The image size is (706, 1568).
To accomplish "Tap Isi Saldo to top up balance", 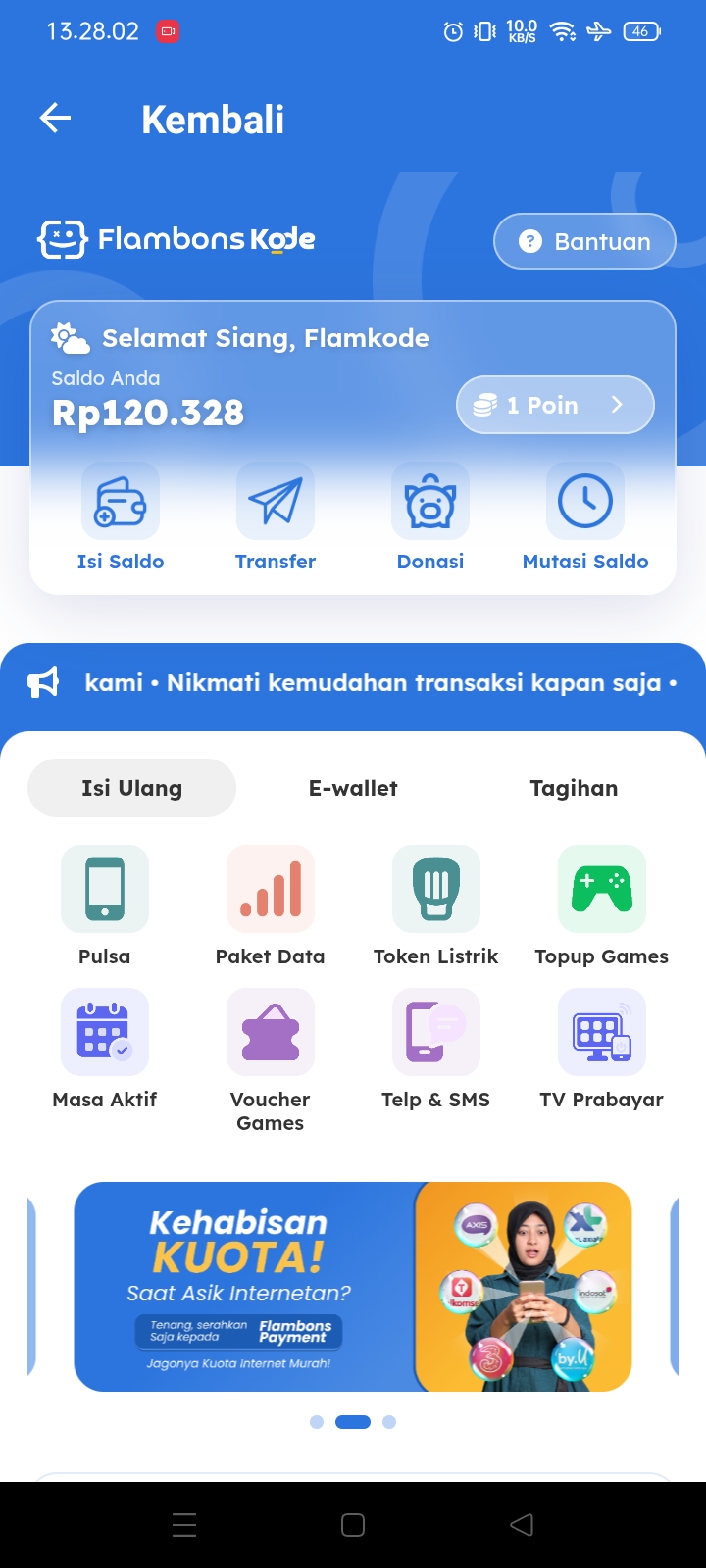I will click(121, 517).
